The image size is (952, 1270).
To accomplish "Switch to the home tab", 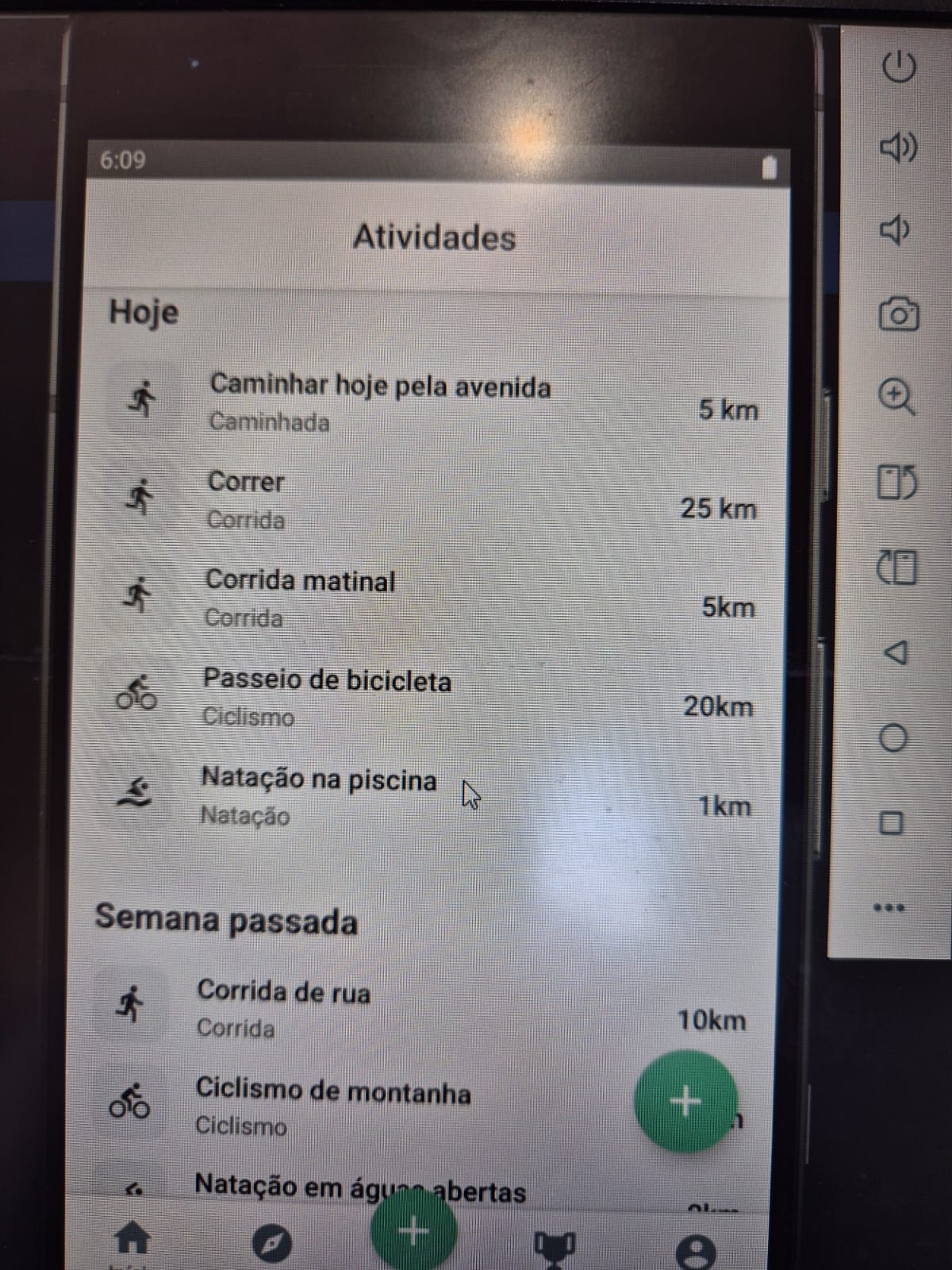I will 132,1240.
